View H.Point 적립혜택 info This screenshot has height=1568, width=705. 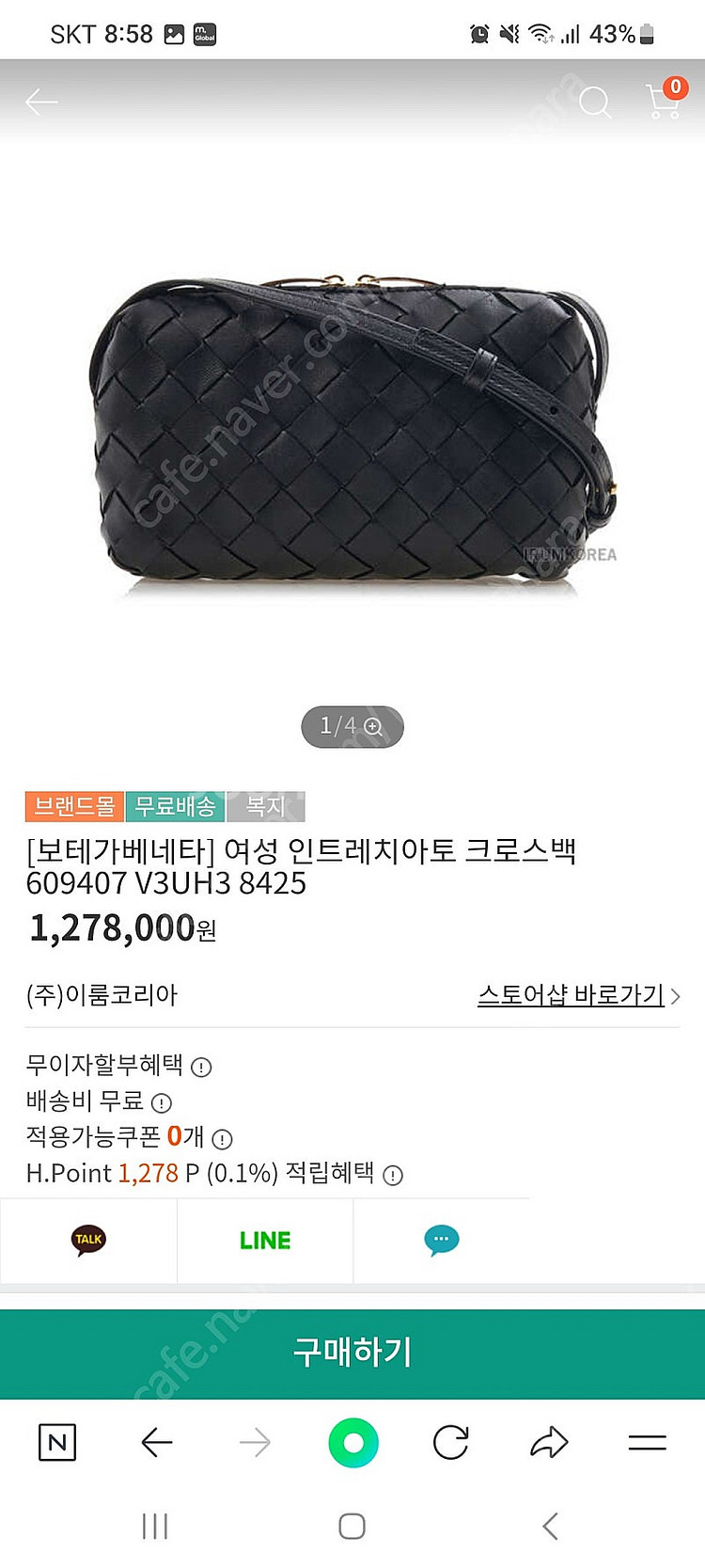pyautogui.click(x=393, y=1175)
